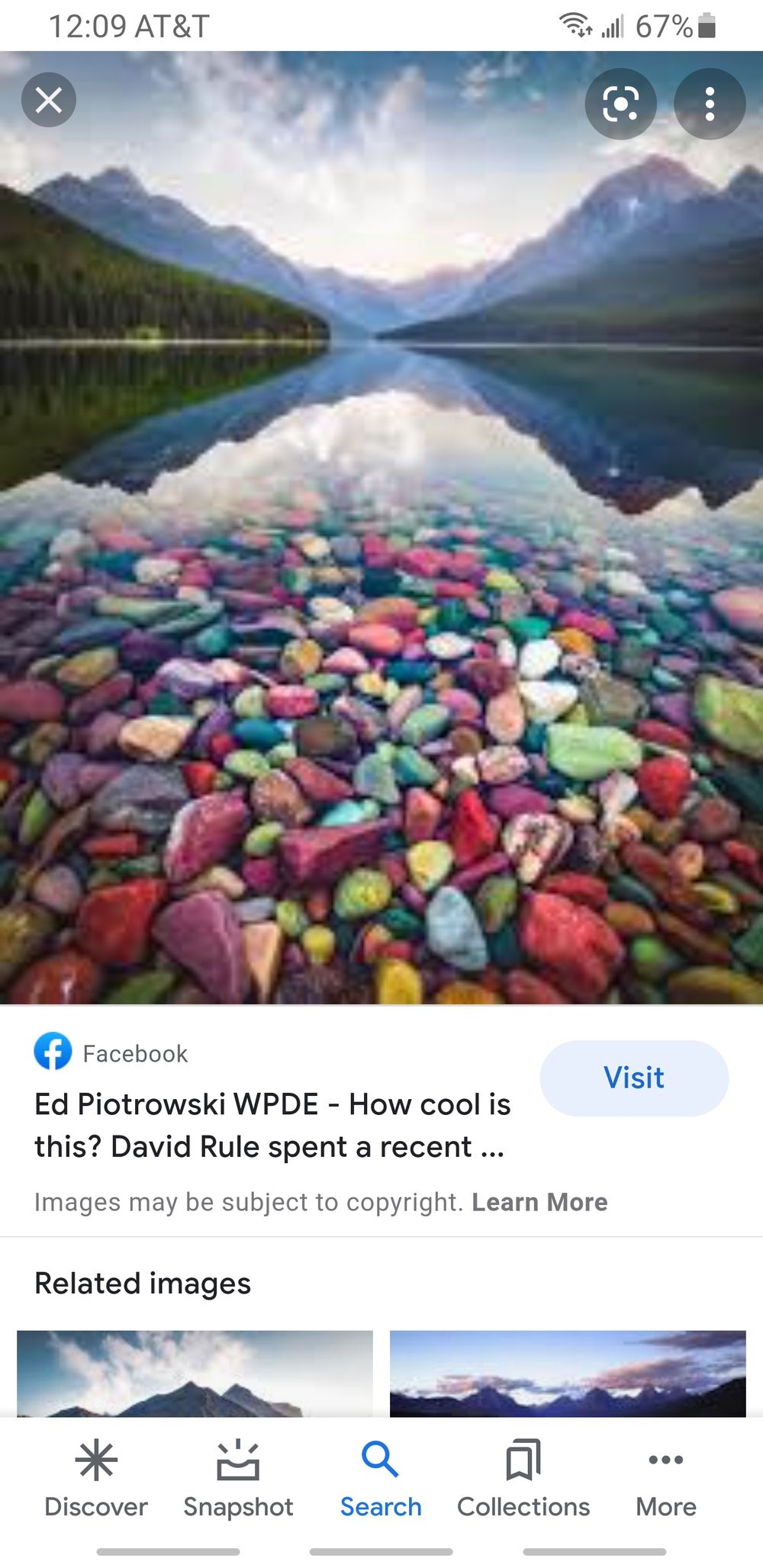Open the More tab

click(x=666, y=1480)
